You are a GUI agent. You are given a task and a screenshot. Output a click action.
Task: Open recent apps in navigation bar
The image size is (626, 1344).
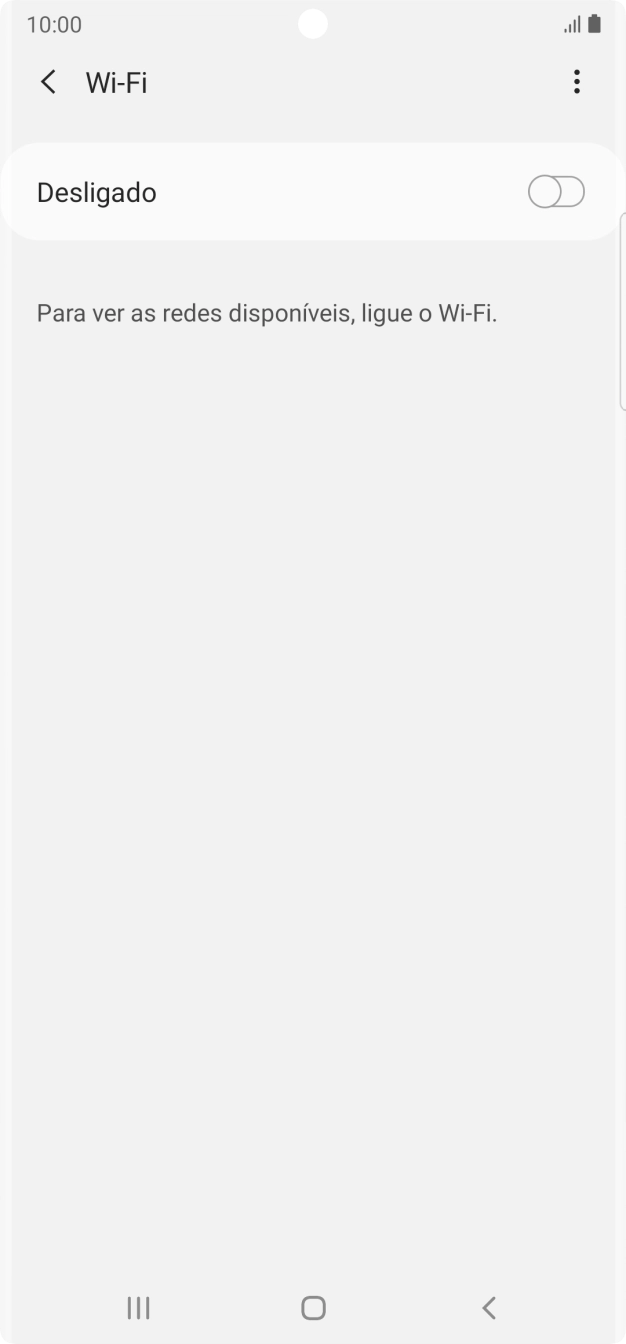point(138,1307)
